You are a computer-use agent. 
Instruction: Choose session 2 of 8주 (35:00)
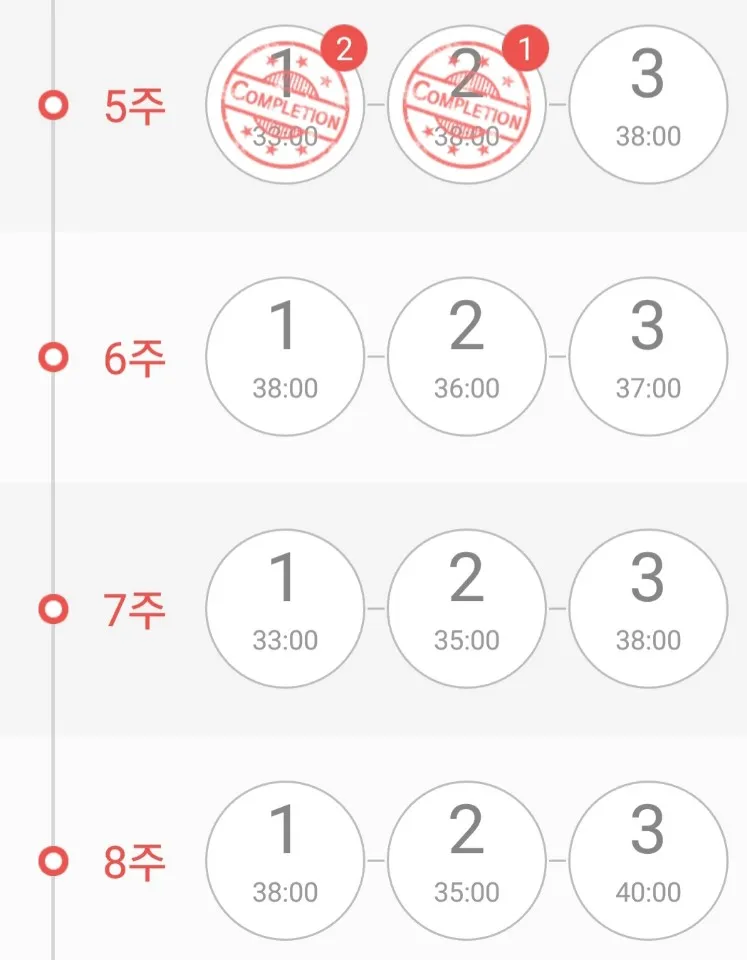[466, 860]
